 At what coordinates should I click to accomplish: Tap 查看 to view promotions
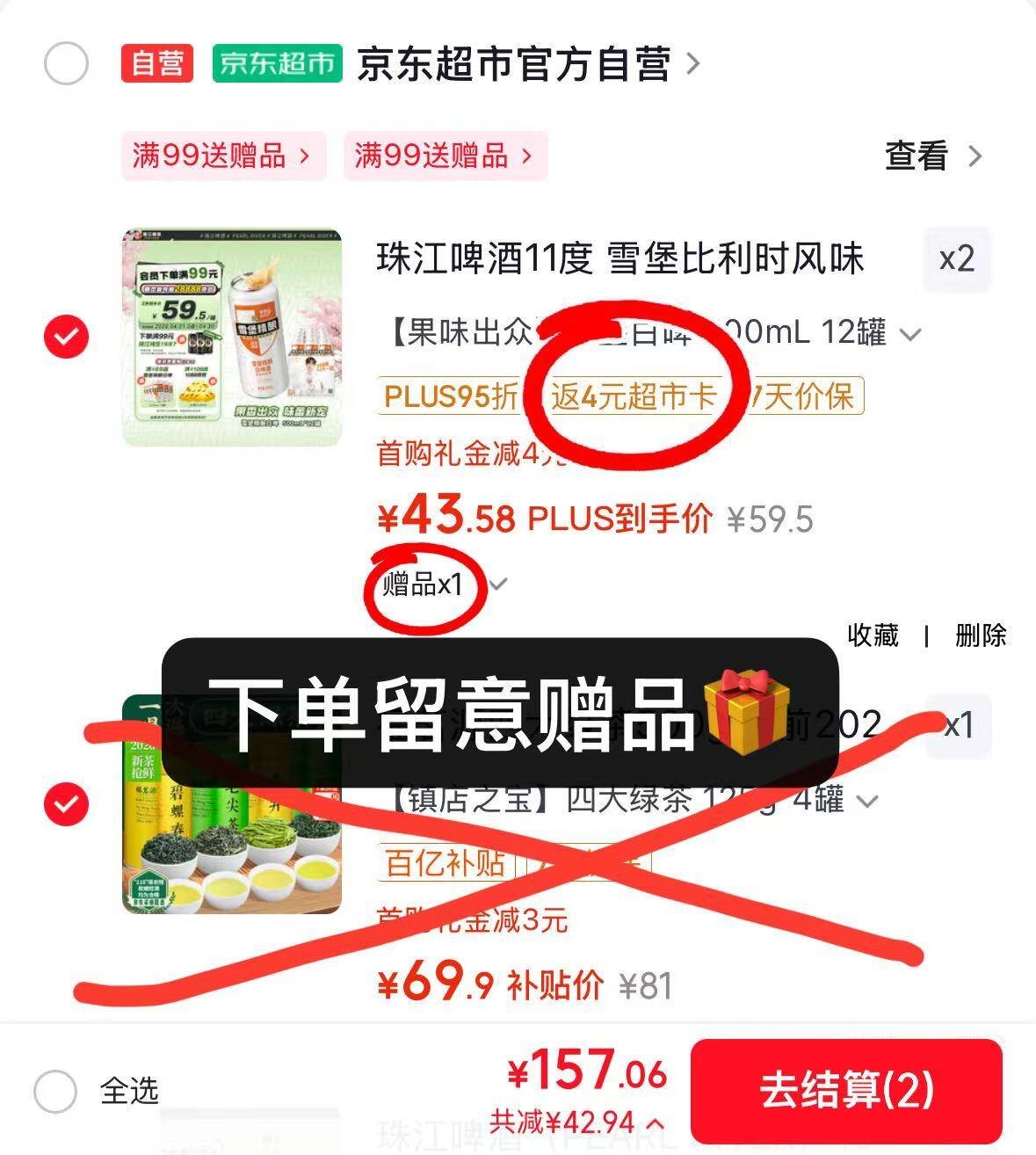[931, 156]
